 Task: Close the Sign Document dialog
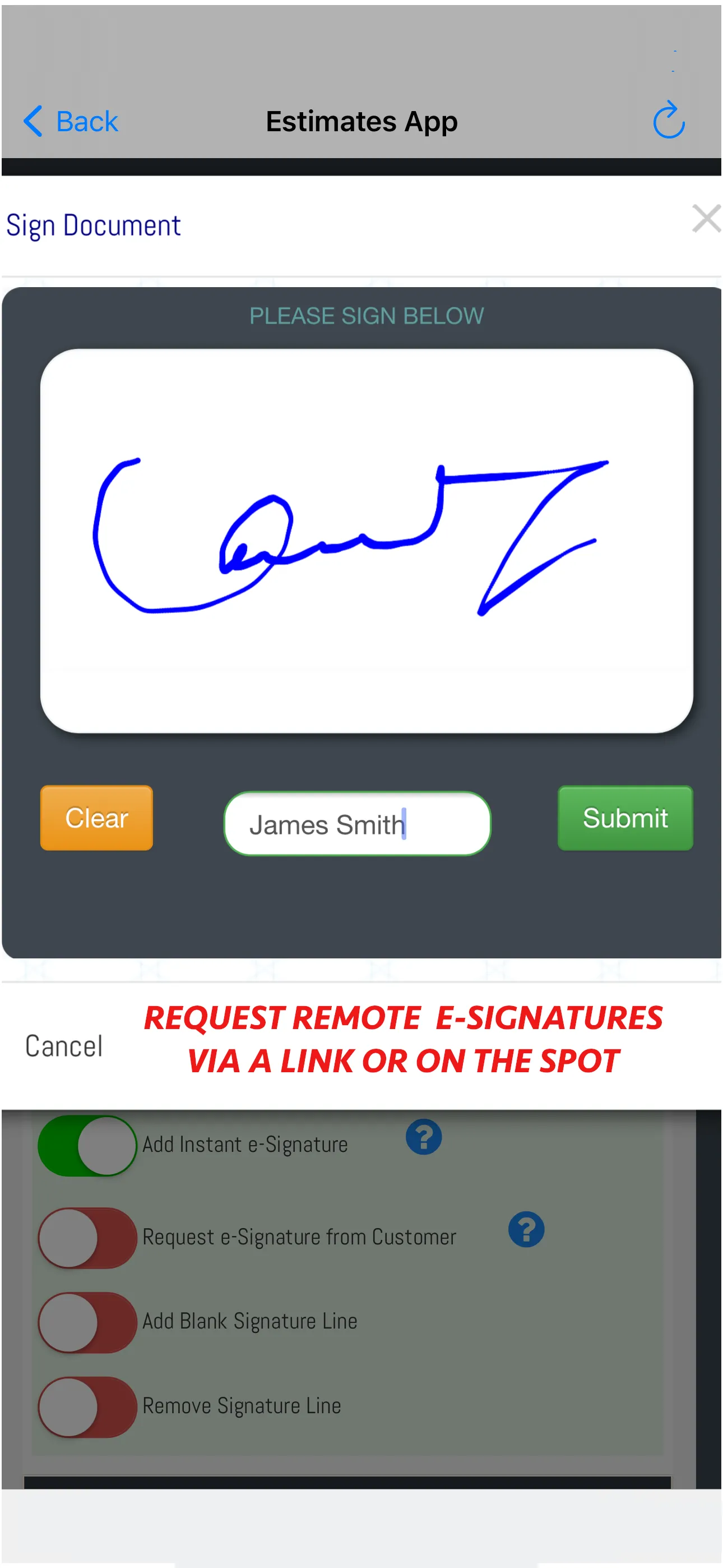click(706, 219)
